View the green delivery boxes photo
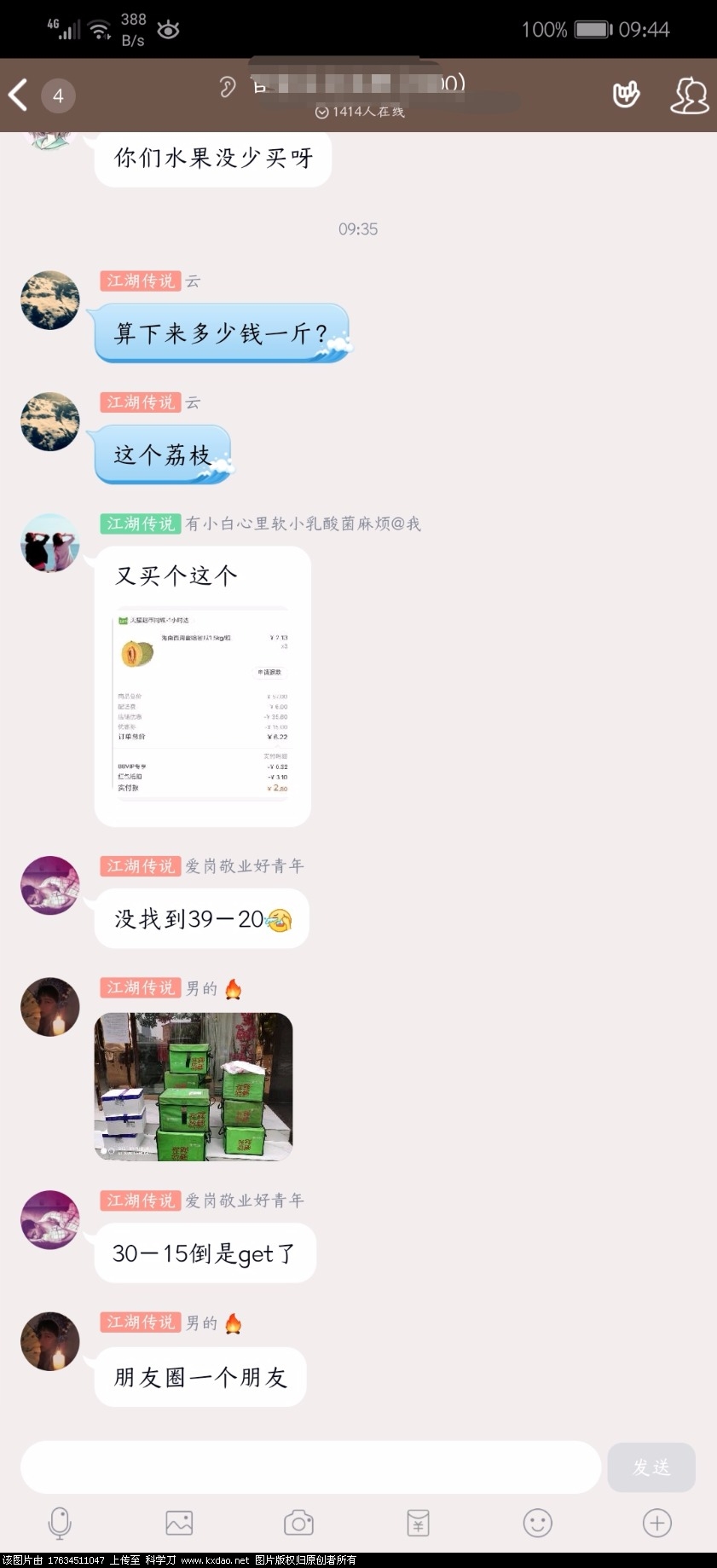 click(194, 1086)
